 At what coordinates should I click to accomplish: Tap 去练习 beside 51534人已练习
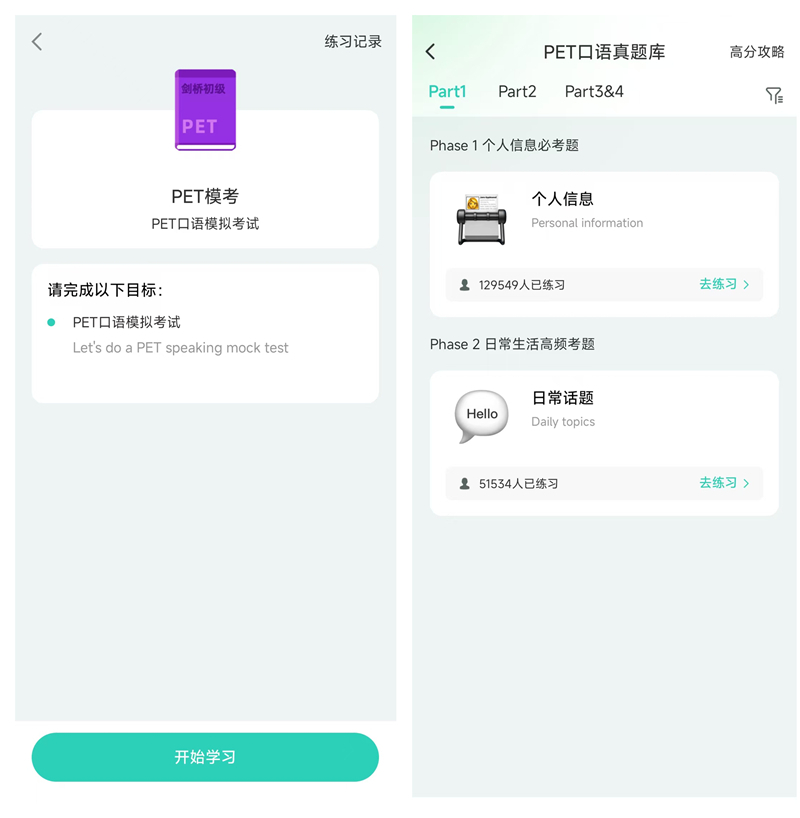(724, 483)
